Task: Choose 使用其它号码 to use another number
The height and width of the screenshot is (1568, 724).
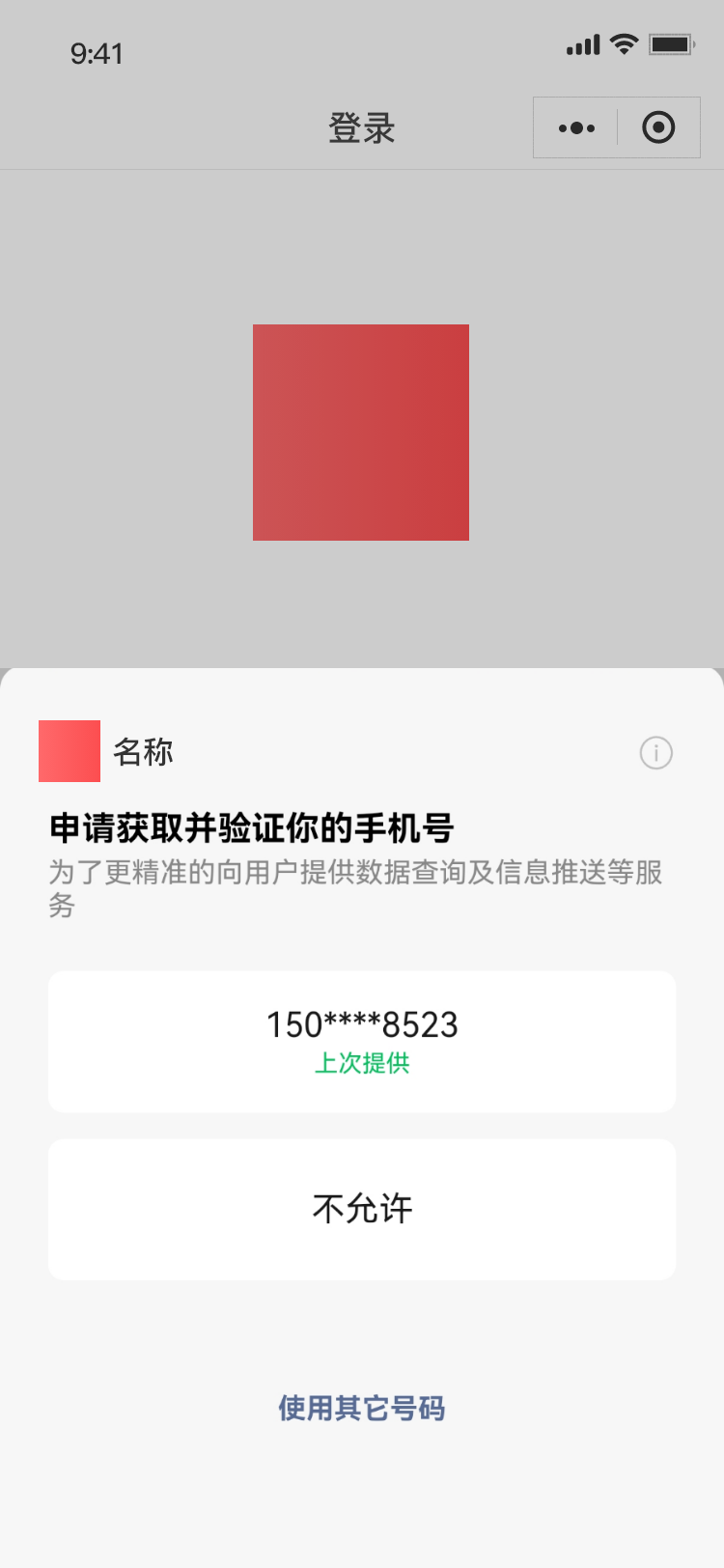Action: tap(362, 1408)
